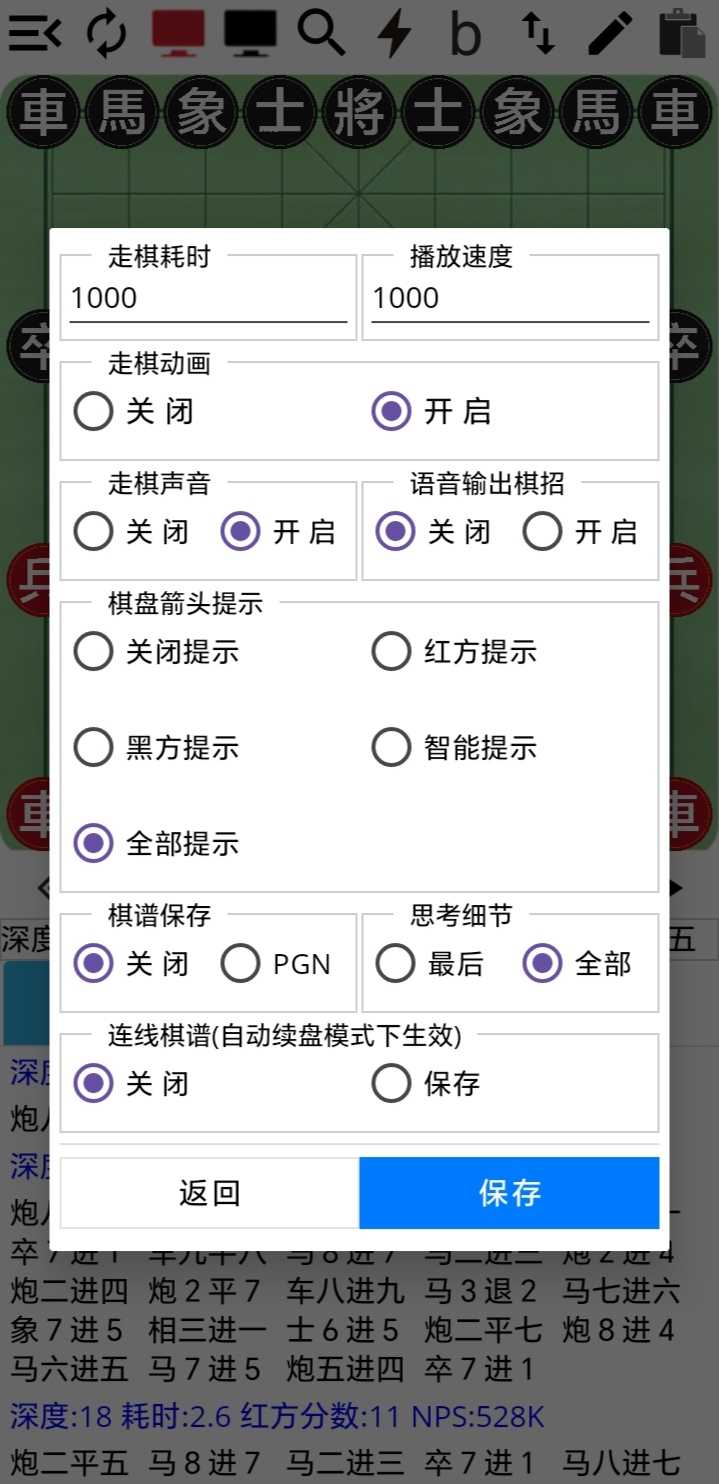Select 关闭 under 走棋动画

pos(134,411)
